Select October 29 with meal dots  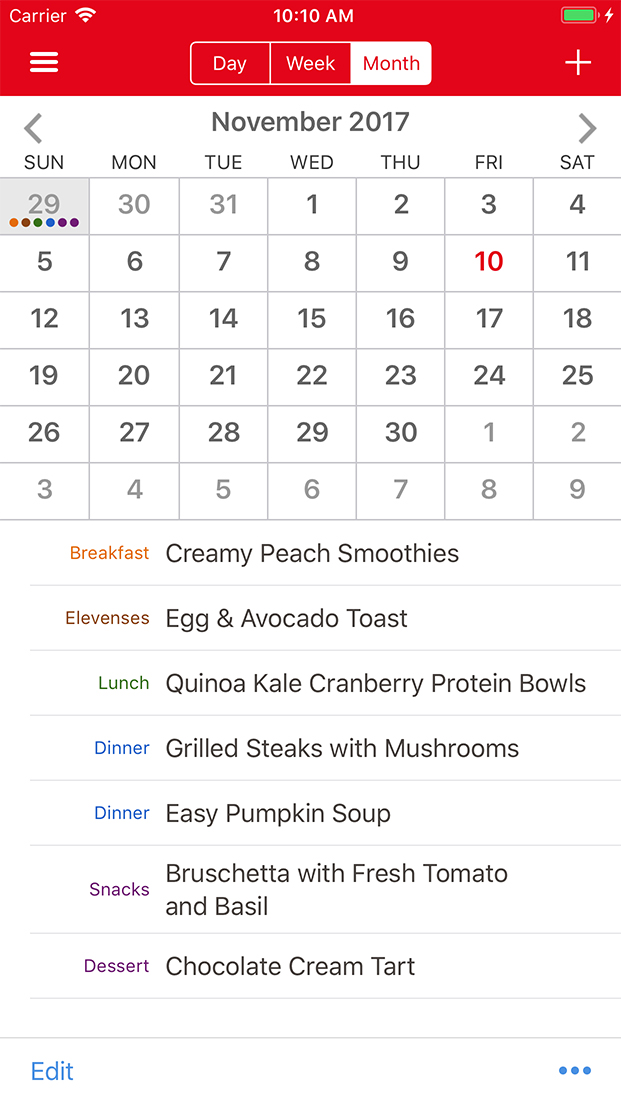44,206
